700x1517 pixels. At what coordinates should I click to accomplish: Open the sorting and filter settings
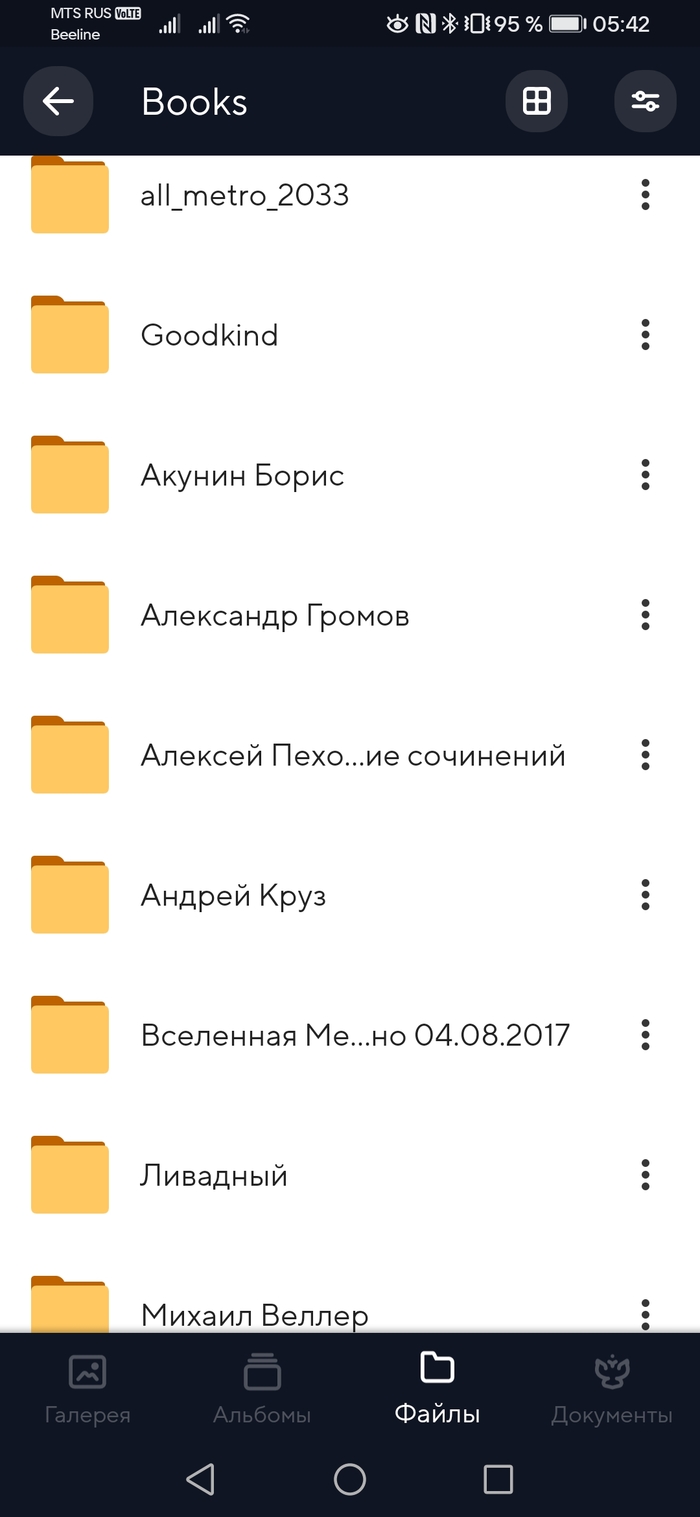(x=645, y=101)
